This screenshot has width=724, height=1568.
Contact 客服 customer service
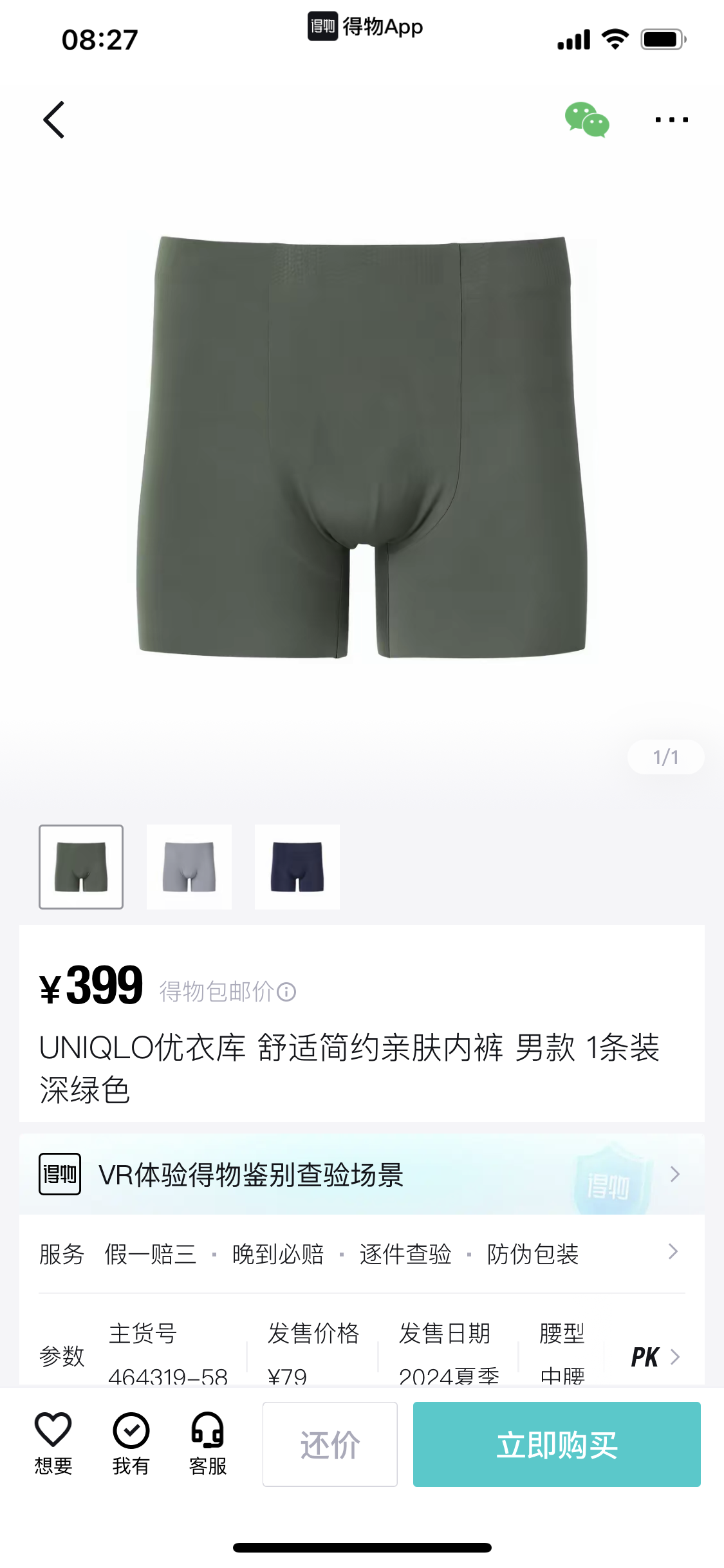pyautogui.click(x=208, y=1443)
